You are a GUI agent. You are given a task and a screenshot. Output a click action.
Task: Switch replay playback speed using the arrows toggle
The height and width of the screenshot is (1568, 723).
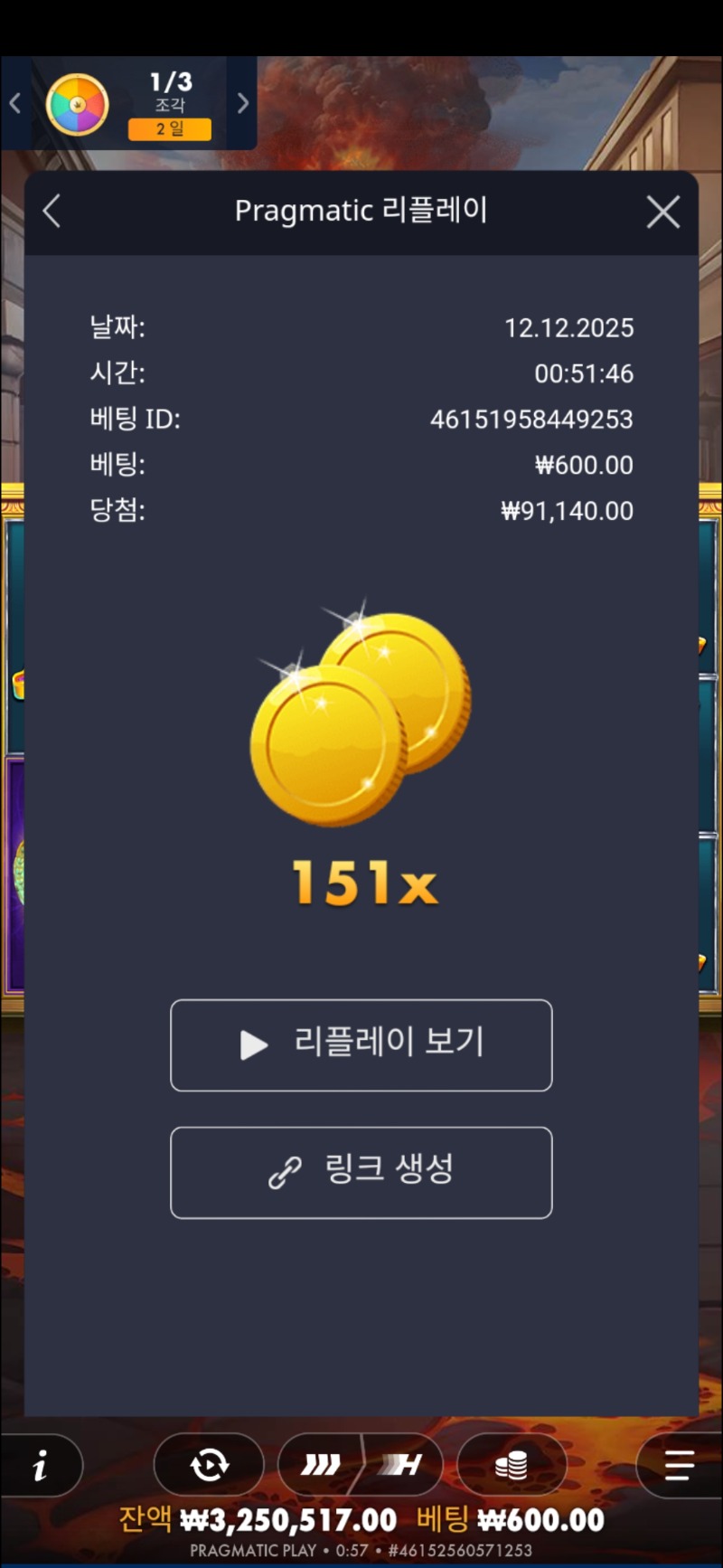321,1463
